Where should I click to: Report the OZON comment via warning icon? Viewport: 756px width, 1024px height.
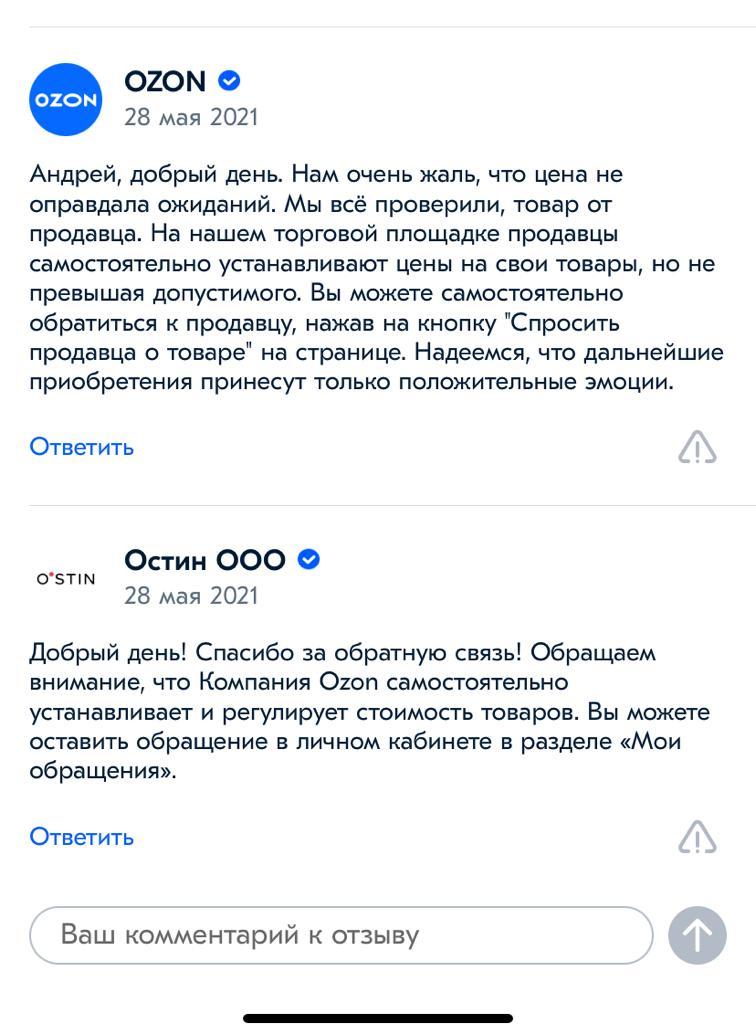(697, 448)
